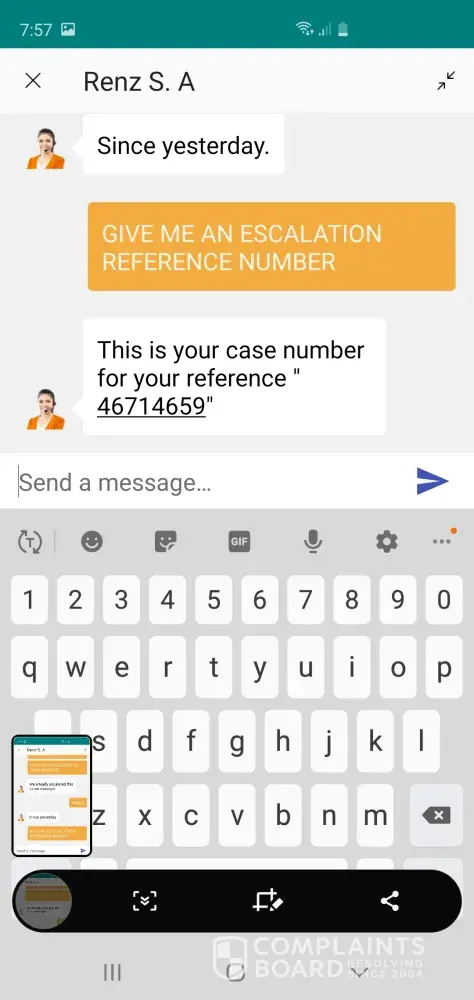Viewport: 474px width, 1000px height.
Task: Tap the backspace key
Action: pyautogui.click(x=436, y=815)
